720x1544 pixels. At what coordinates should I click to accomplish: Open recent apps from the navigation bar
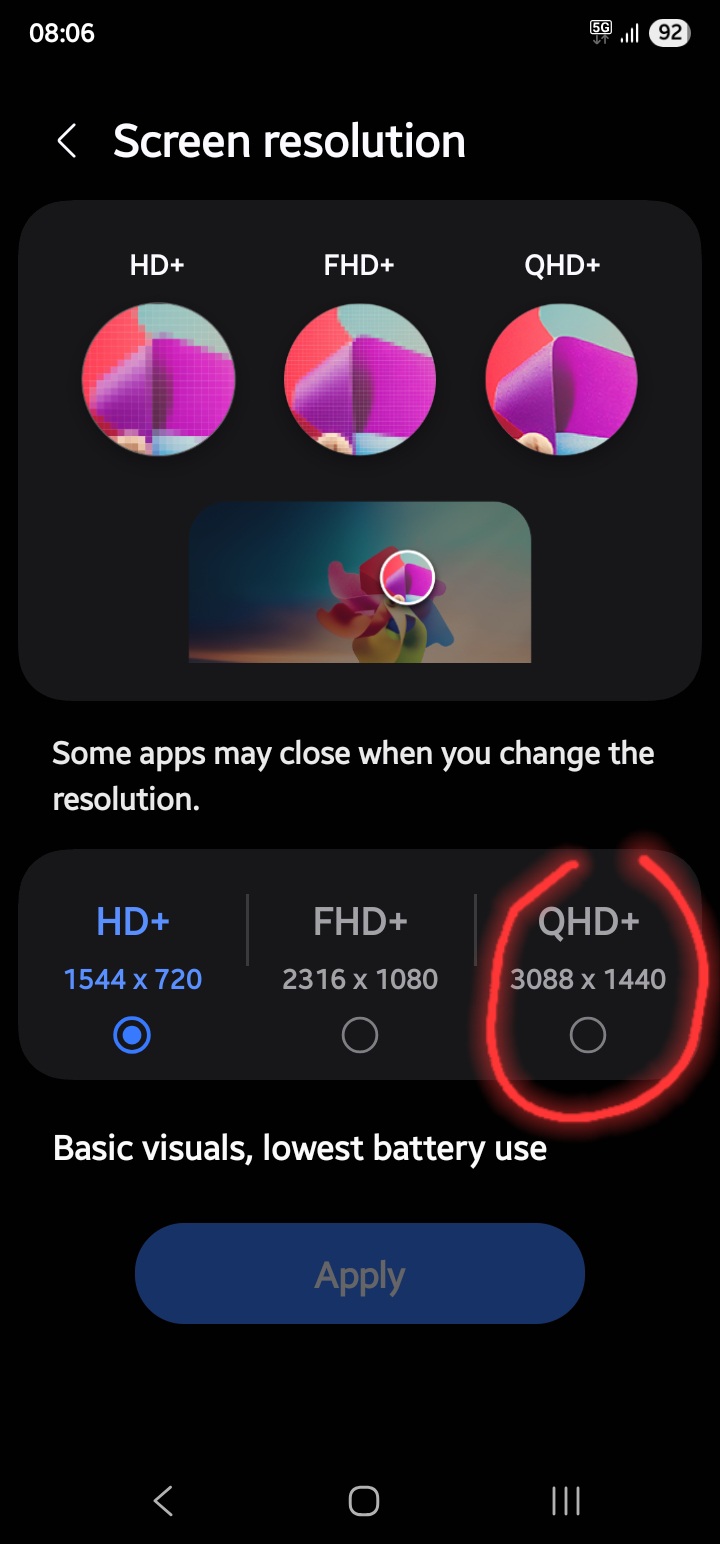click(x=566, y=1500)
